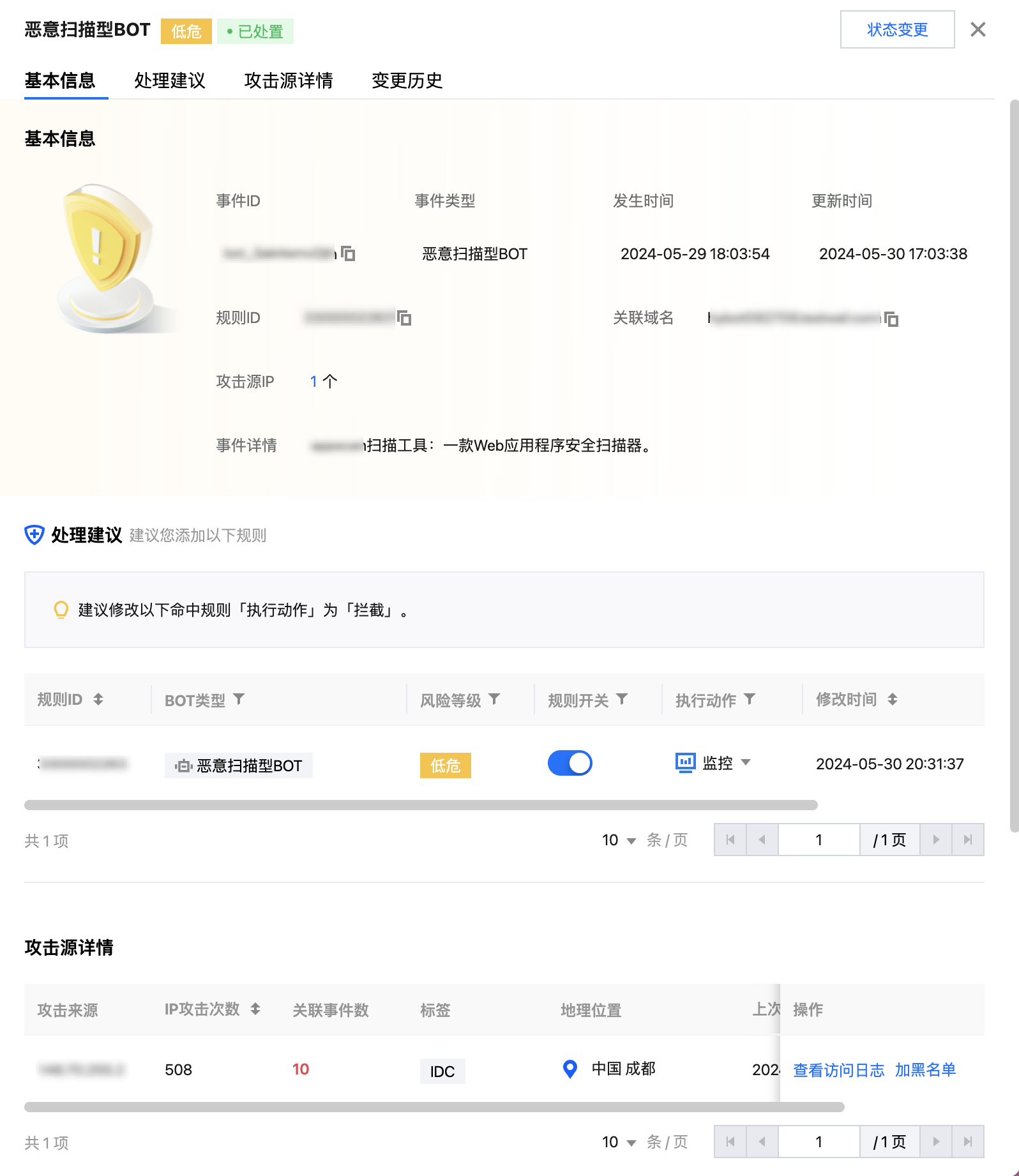
Task: Open the related events count 10
Action: click(300, 1069)
